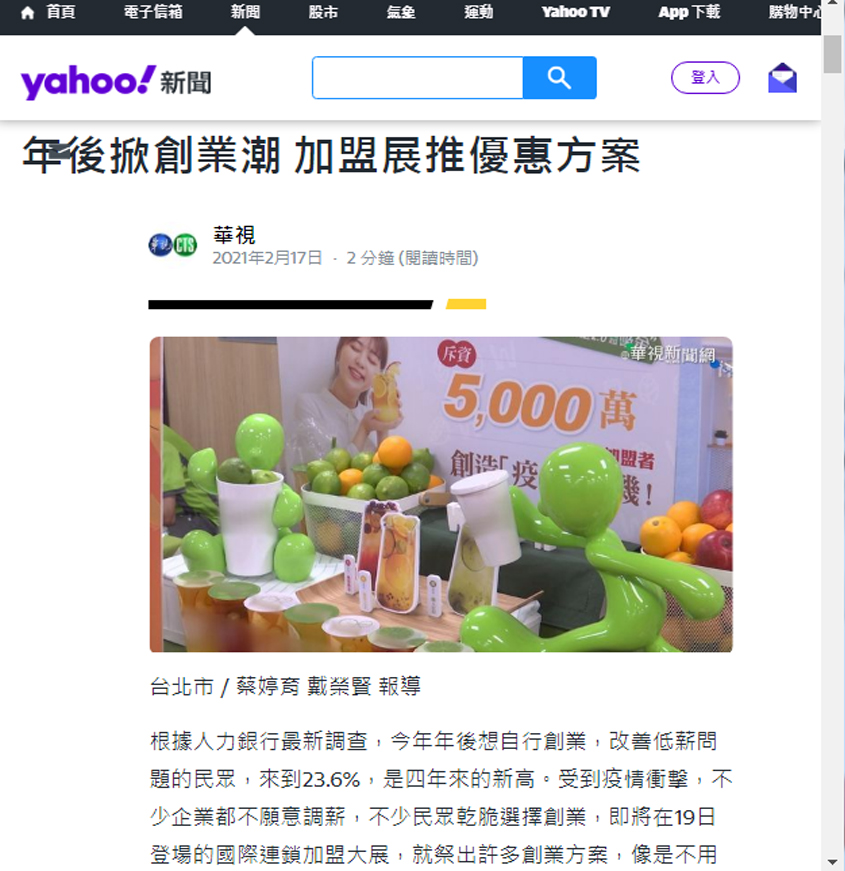Open the App下載 page
This screenshot has width=845, height=871.
click(689, 13)
